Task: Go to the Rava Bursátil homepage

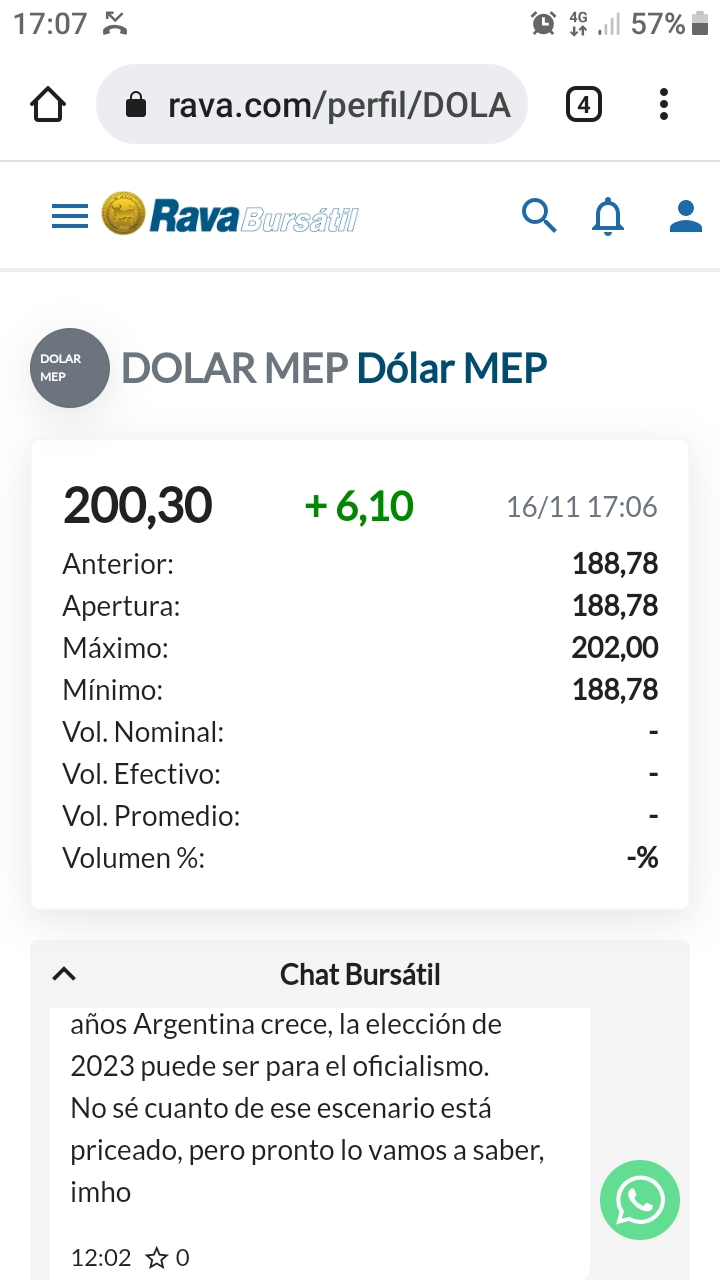Action: pos(230,215)
